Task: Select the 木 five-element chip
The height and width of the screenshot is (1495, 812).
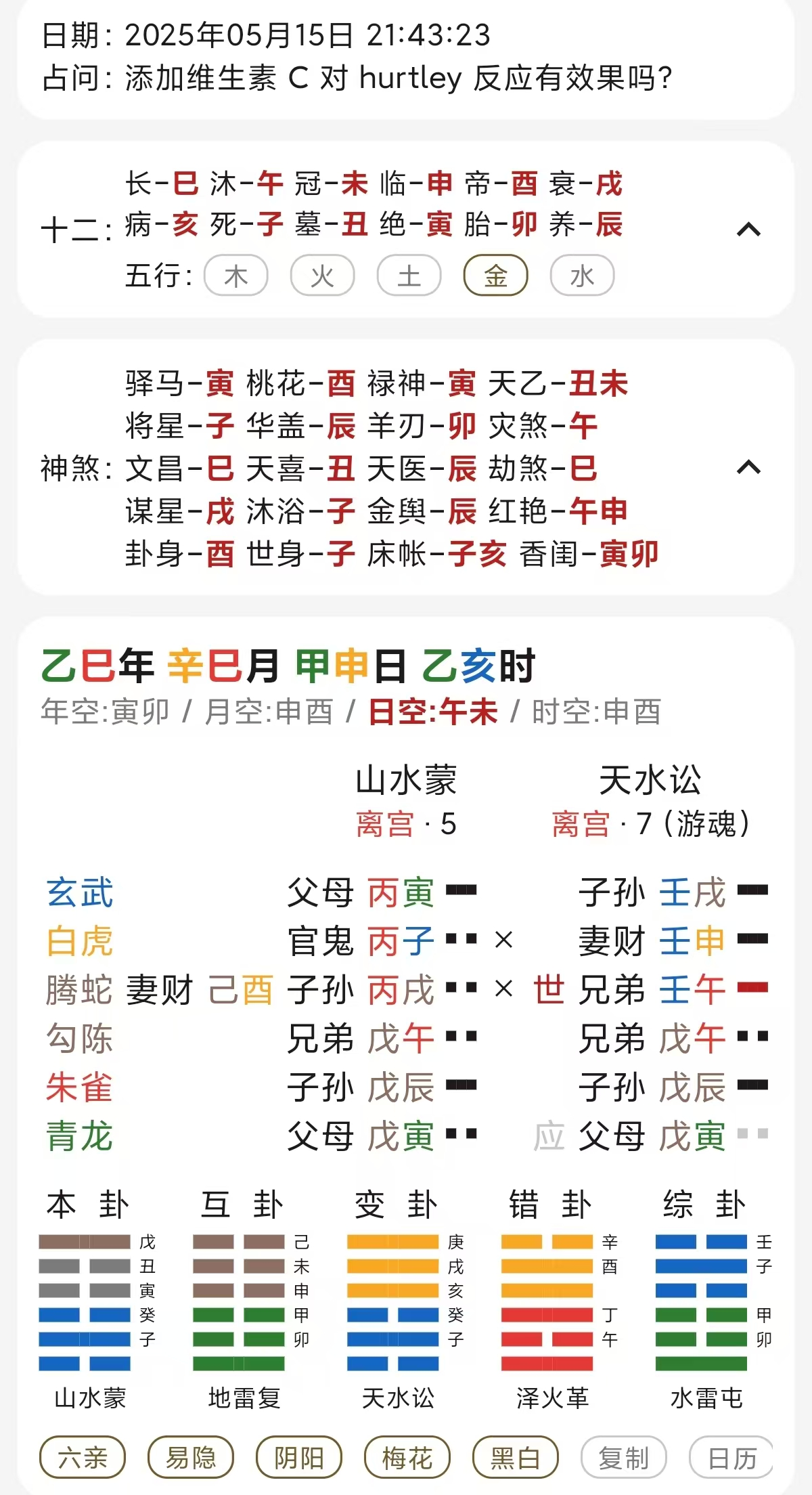Action: coord(236,276)
